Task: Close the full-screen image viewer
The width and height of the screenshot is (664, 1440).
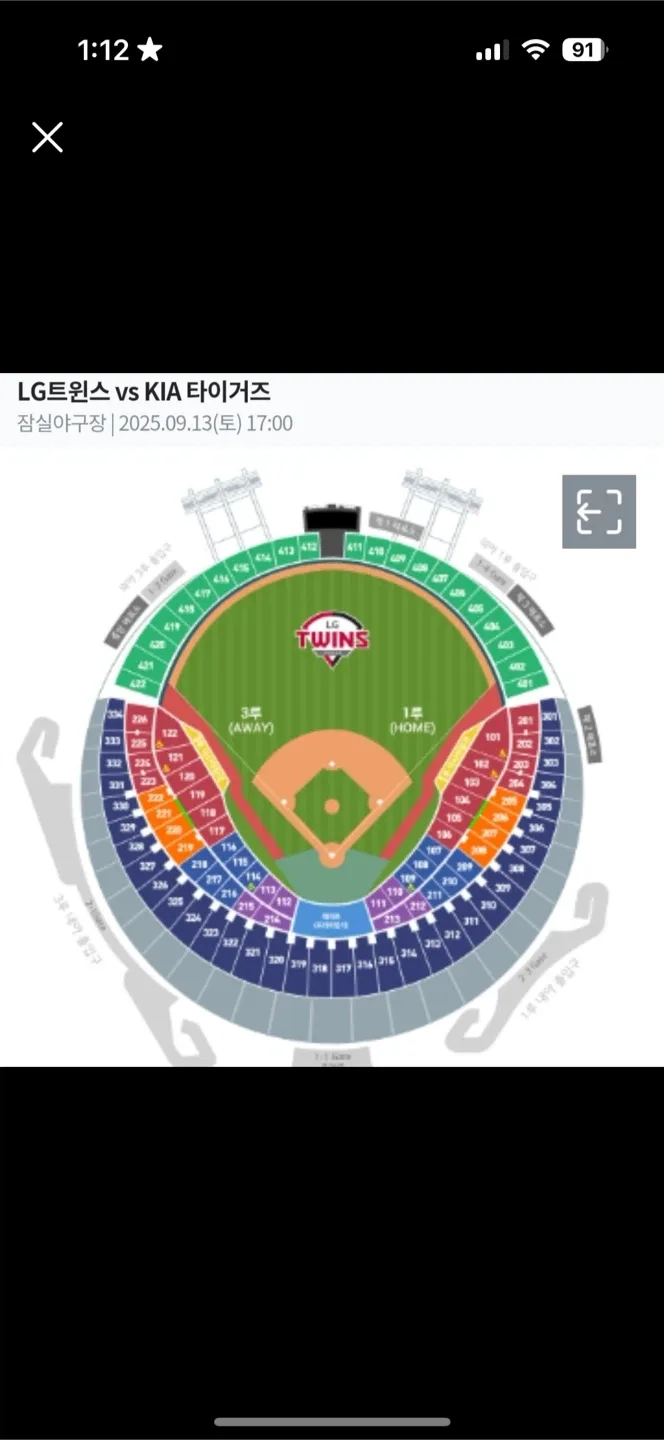Action: pyautogui.click(x=47, y=137)
